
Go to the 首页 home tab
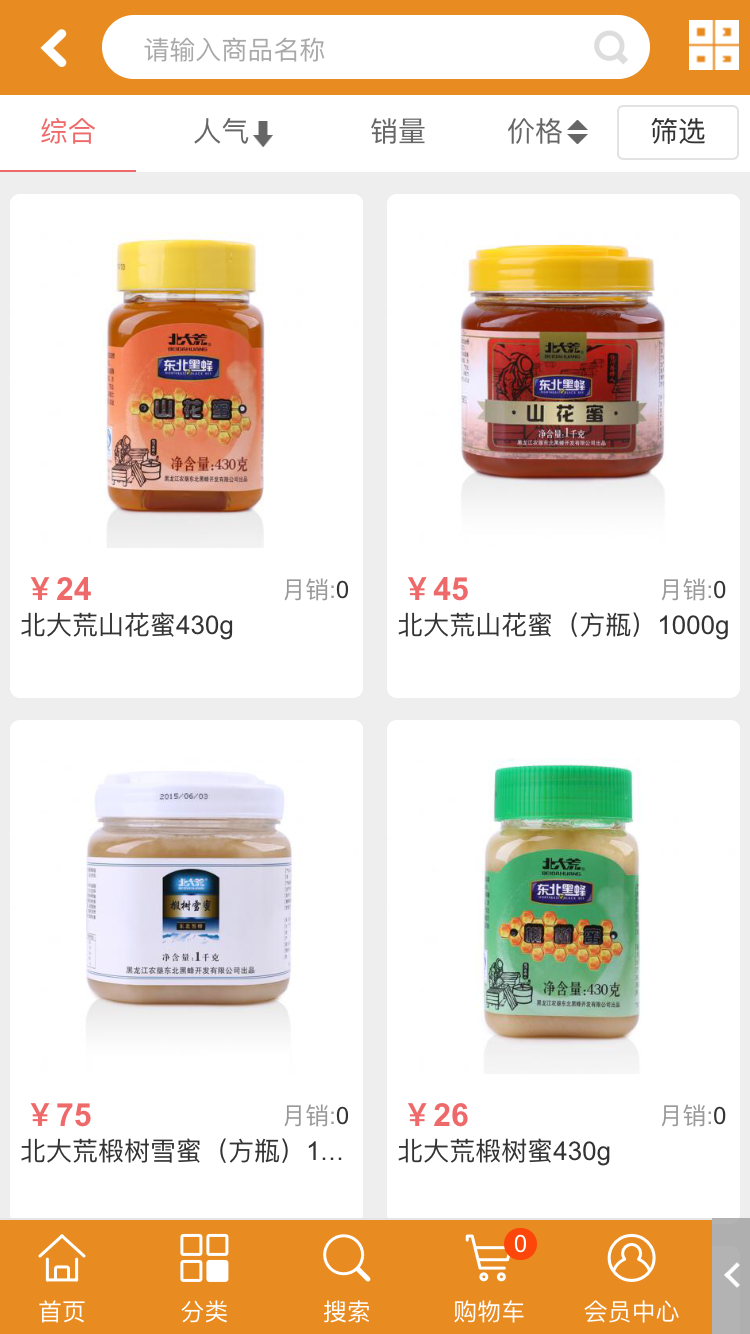pyautogui.click(x=62, y=1278)
